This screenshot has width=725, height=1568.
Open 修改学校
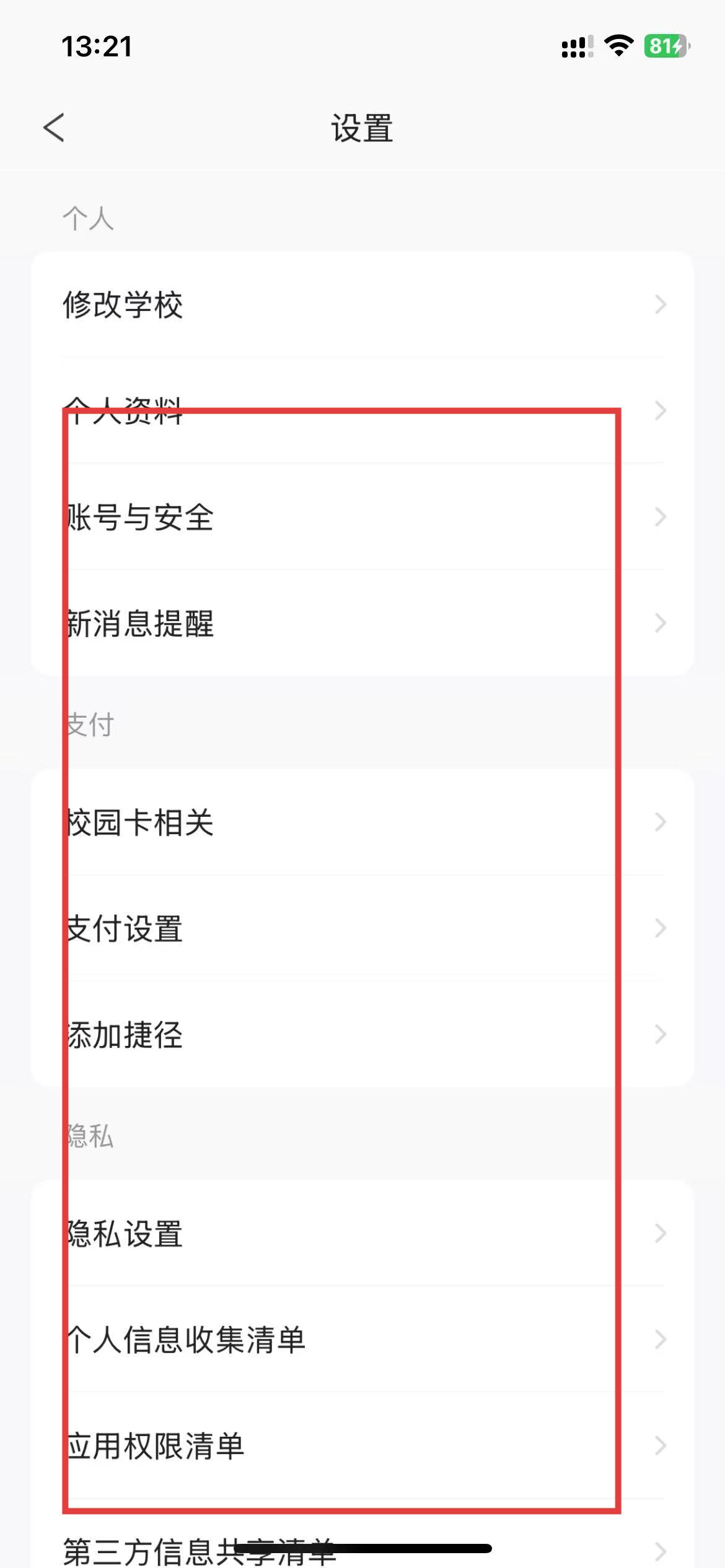(362, 305)
